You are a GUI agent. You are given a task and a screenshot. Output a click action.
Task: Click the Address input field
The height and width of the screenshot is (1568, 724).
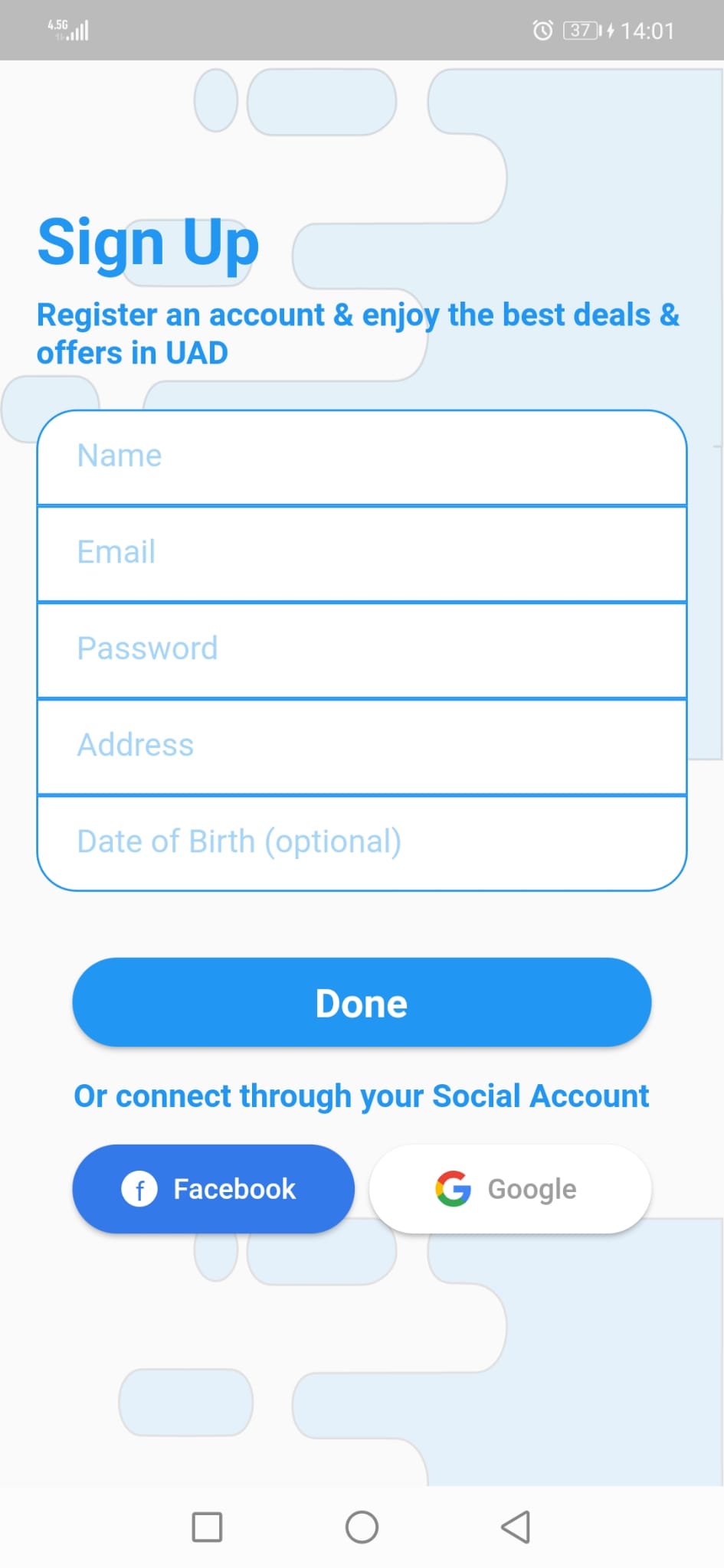362,746
